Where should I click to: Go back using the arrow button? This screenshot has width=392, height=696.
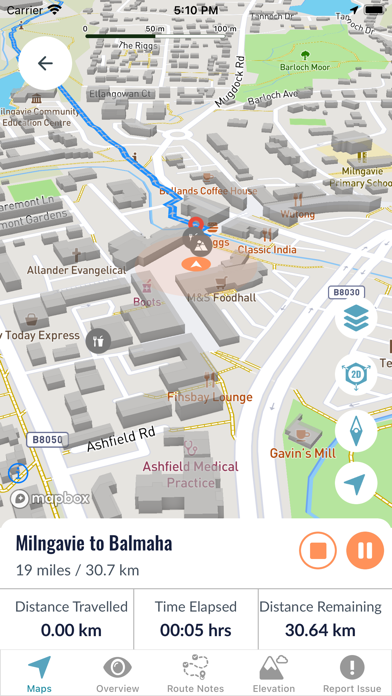45,63
